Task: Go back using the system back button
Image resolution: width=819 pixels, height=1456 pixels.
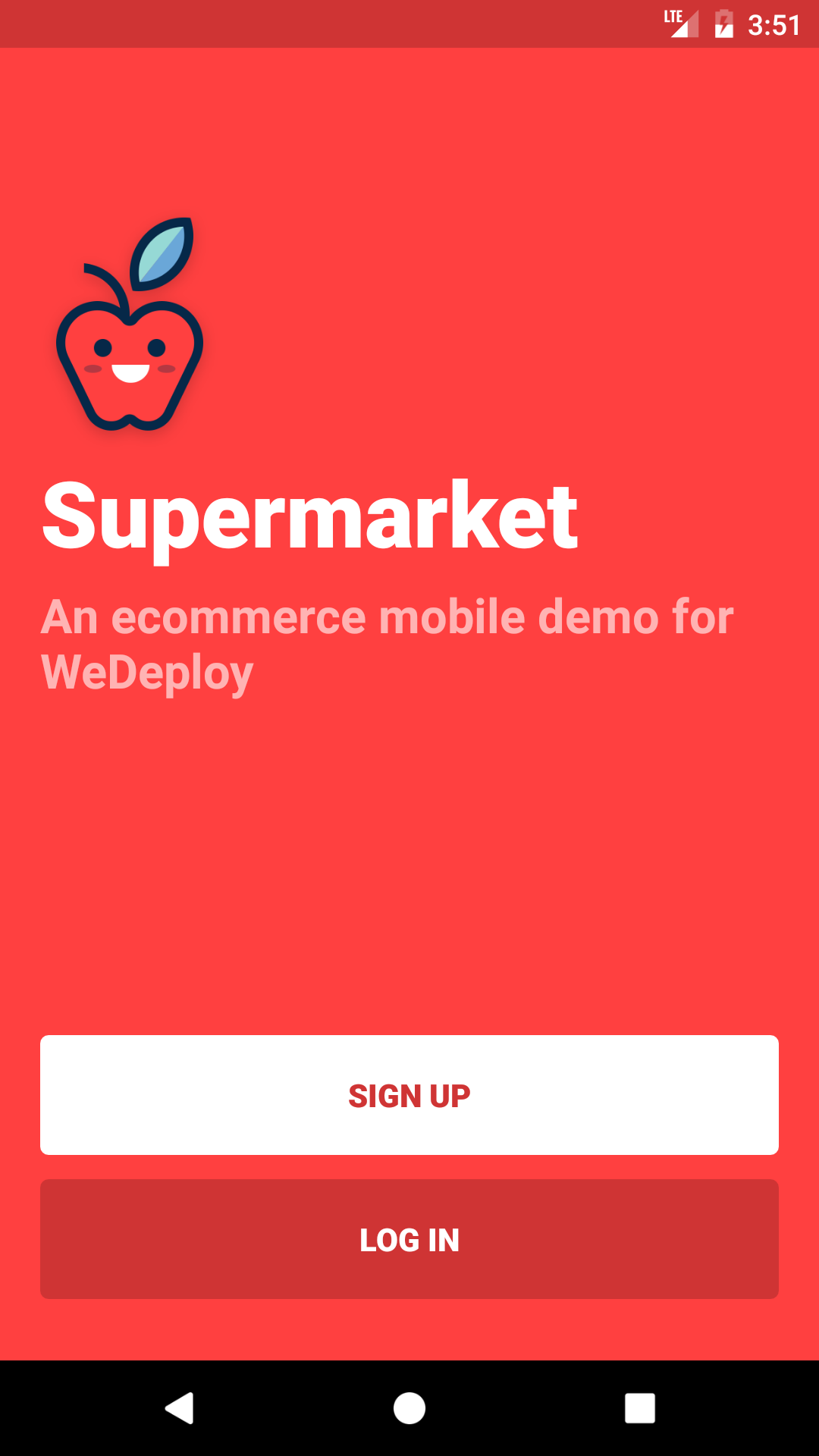Action: click(180, 1408)
